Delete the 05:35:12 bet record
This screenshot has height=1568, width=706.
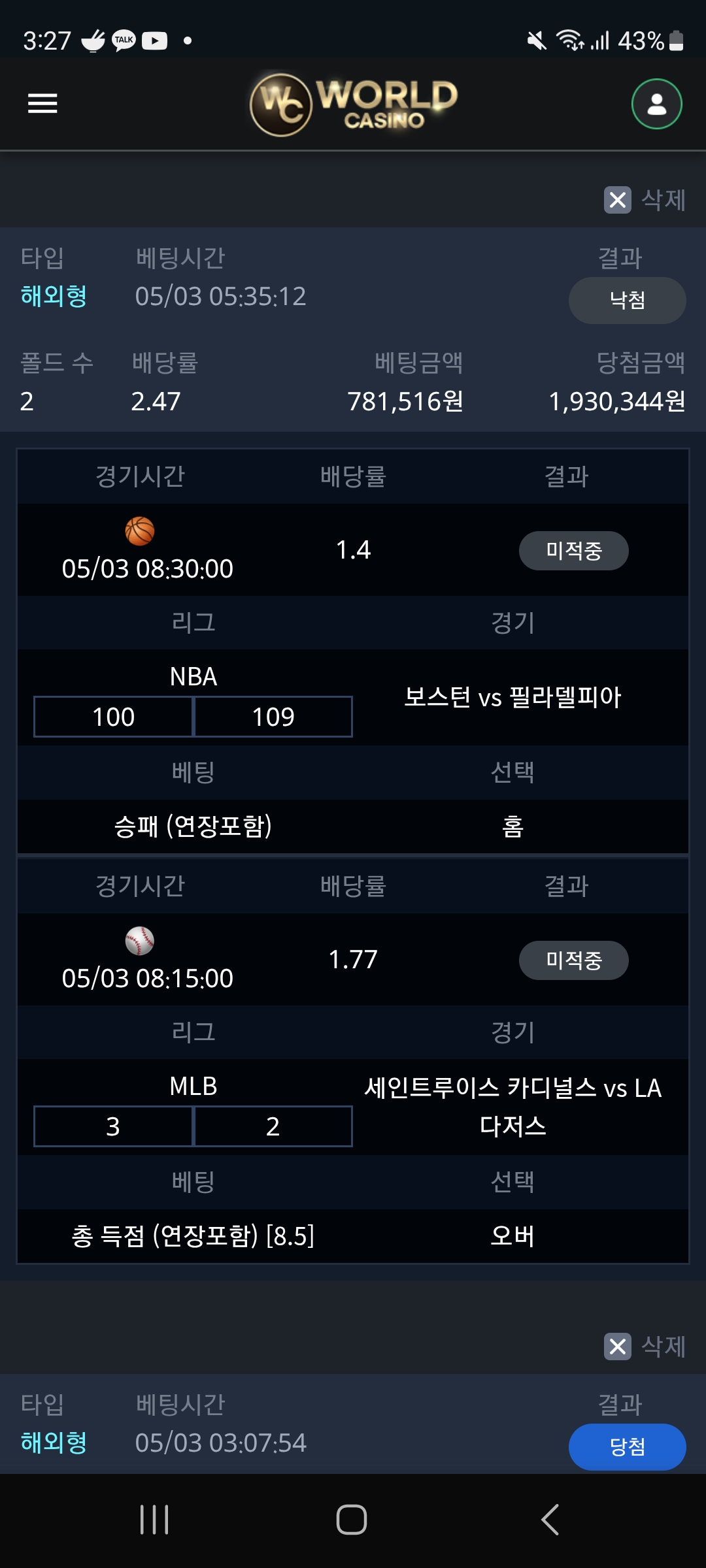(x=645, y=199)
